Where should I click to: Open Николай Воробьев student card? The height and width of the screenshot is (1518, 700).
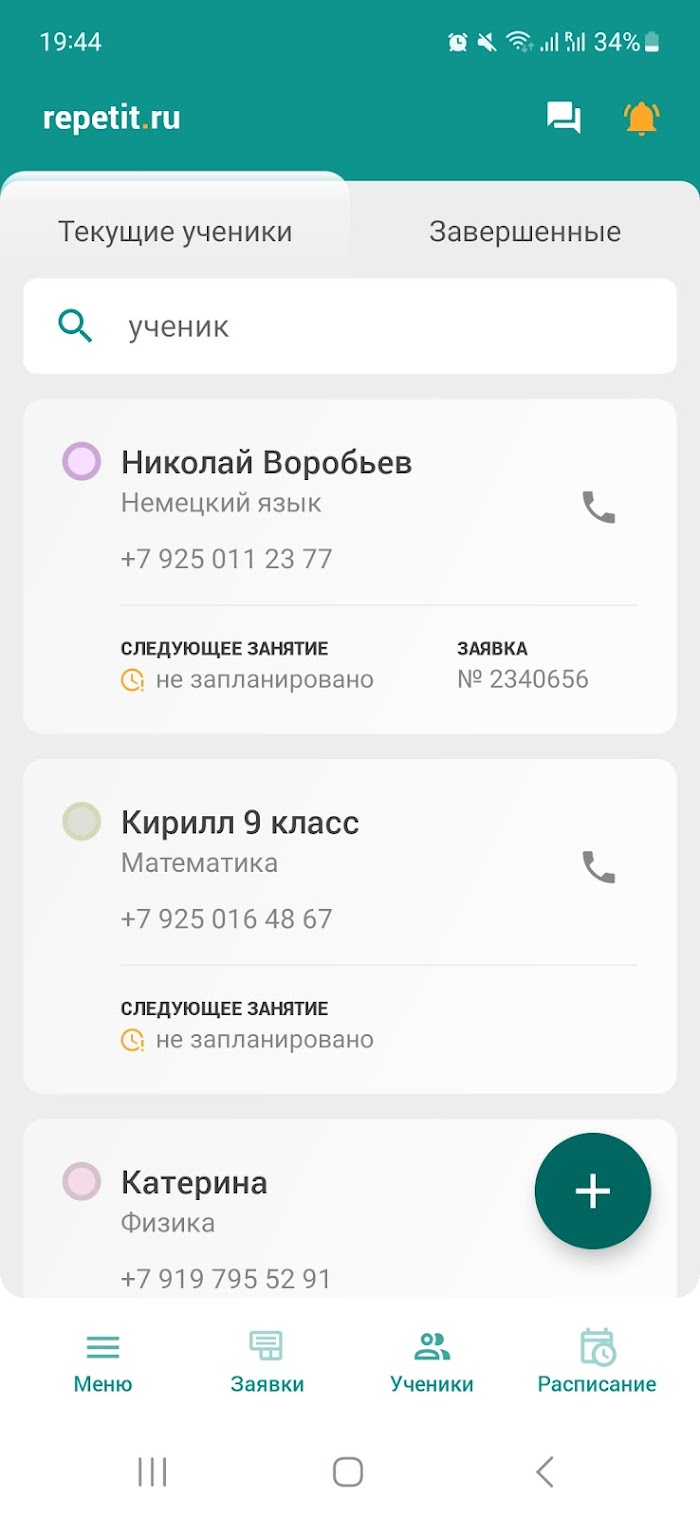point(350,566)
